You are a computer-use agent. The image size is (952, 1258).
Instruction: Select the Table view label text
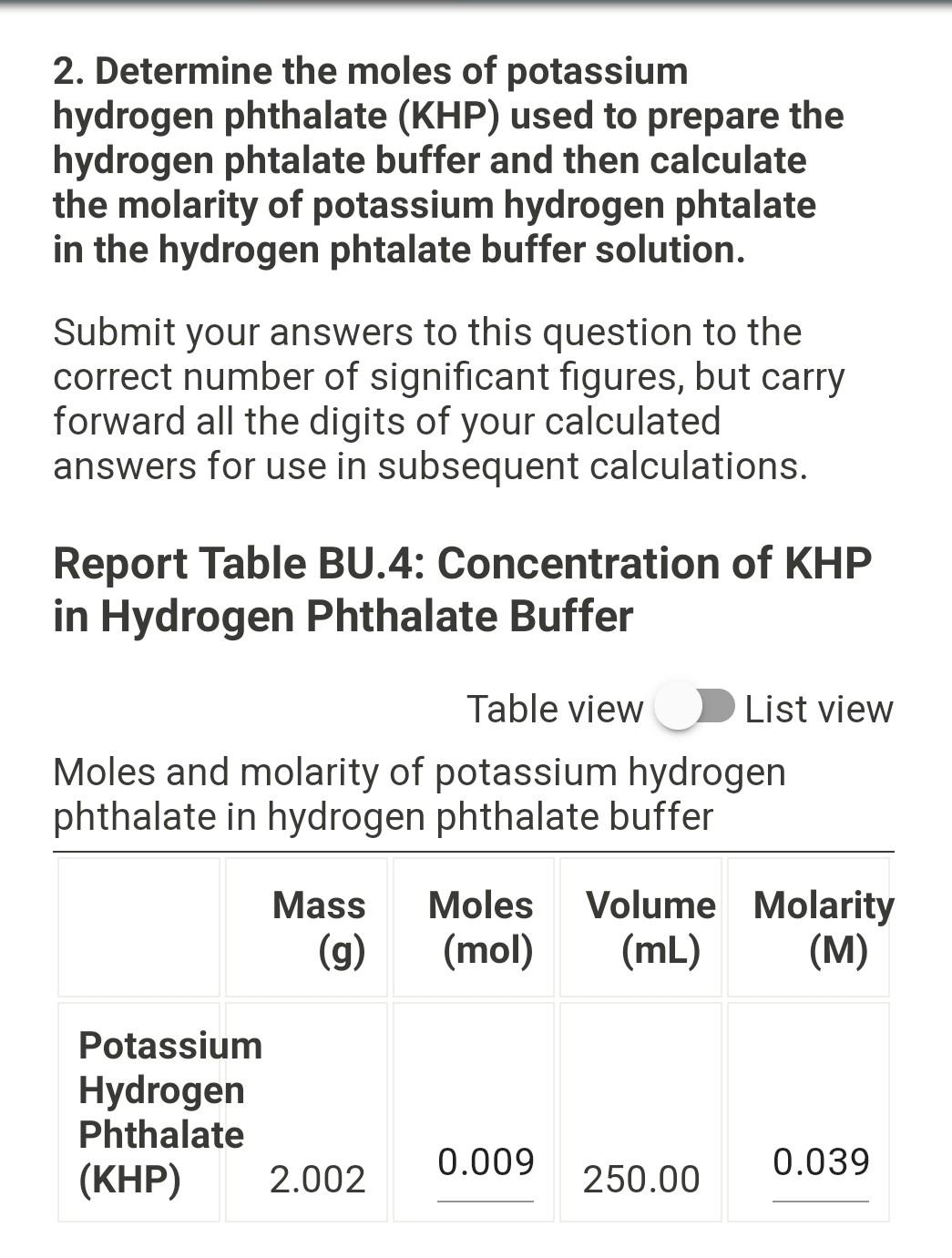click(555, 708)
